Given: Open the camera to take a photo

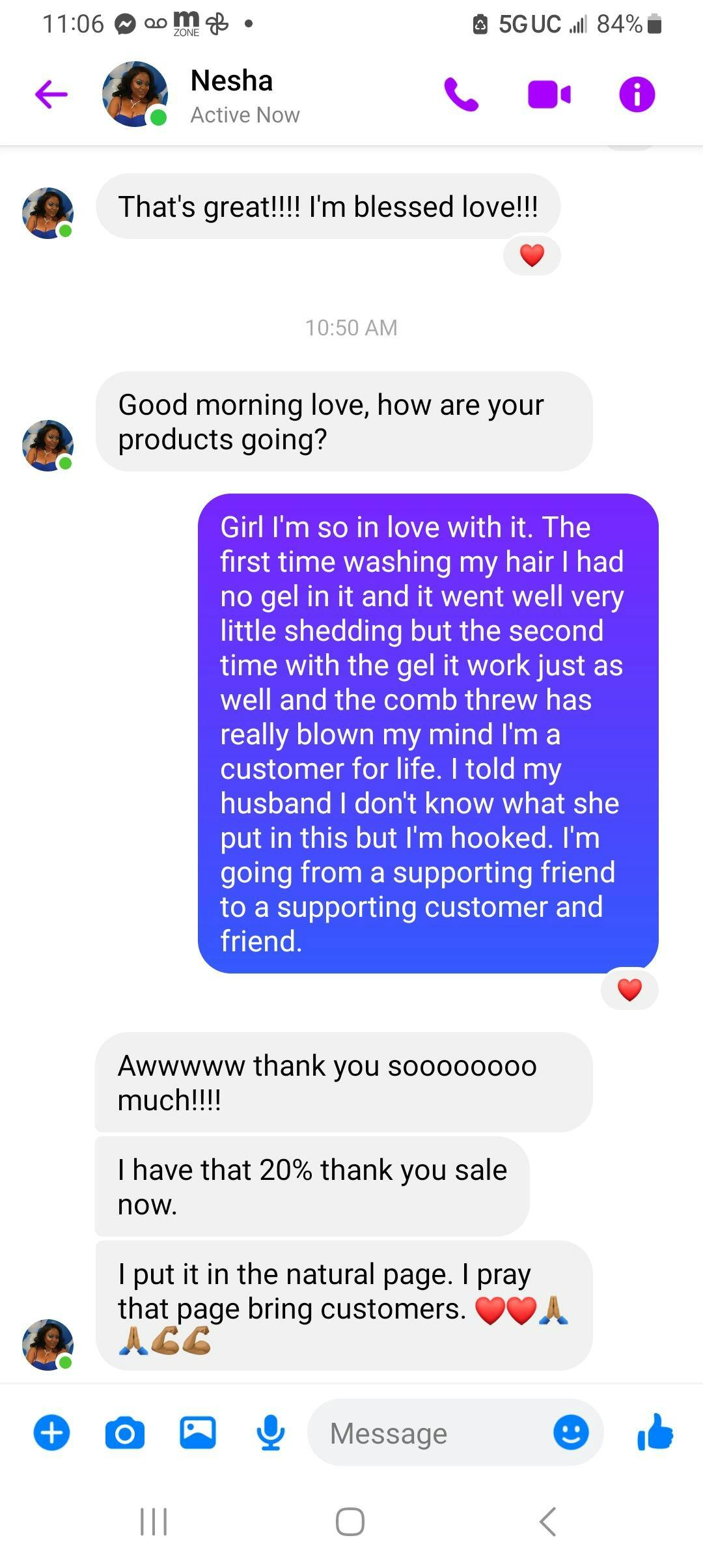Looking at the screenshot, I should [124, 1433].
